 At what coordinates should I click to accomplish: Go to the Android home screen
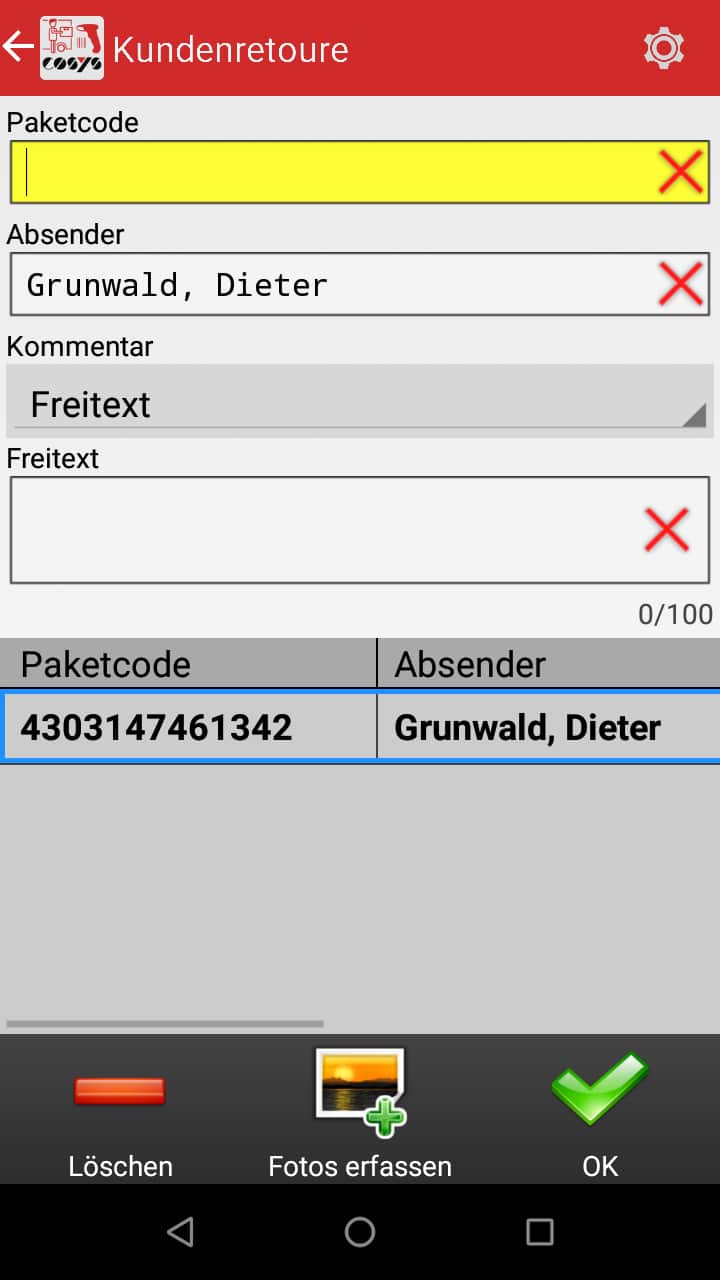pyautogui.click(x=360, y=1232)
